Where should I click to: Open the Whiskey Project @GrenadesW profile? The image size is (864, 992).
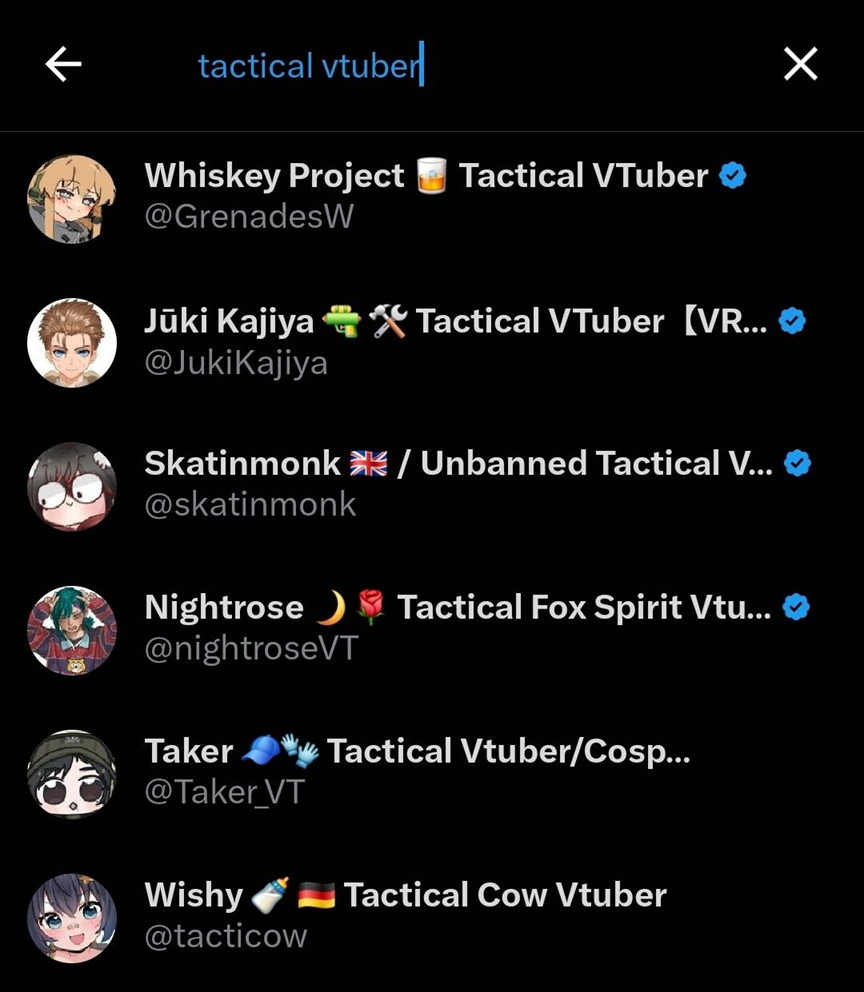click(430, 196)
